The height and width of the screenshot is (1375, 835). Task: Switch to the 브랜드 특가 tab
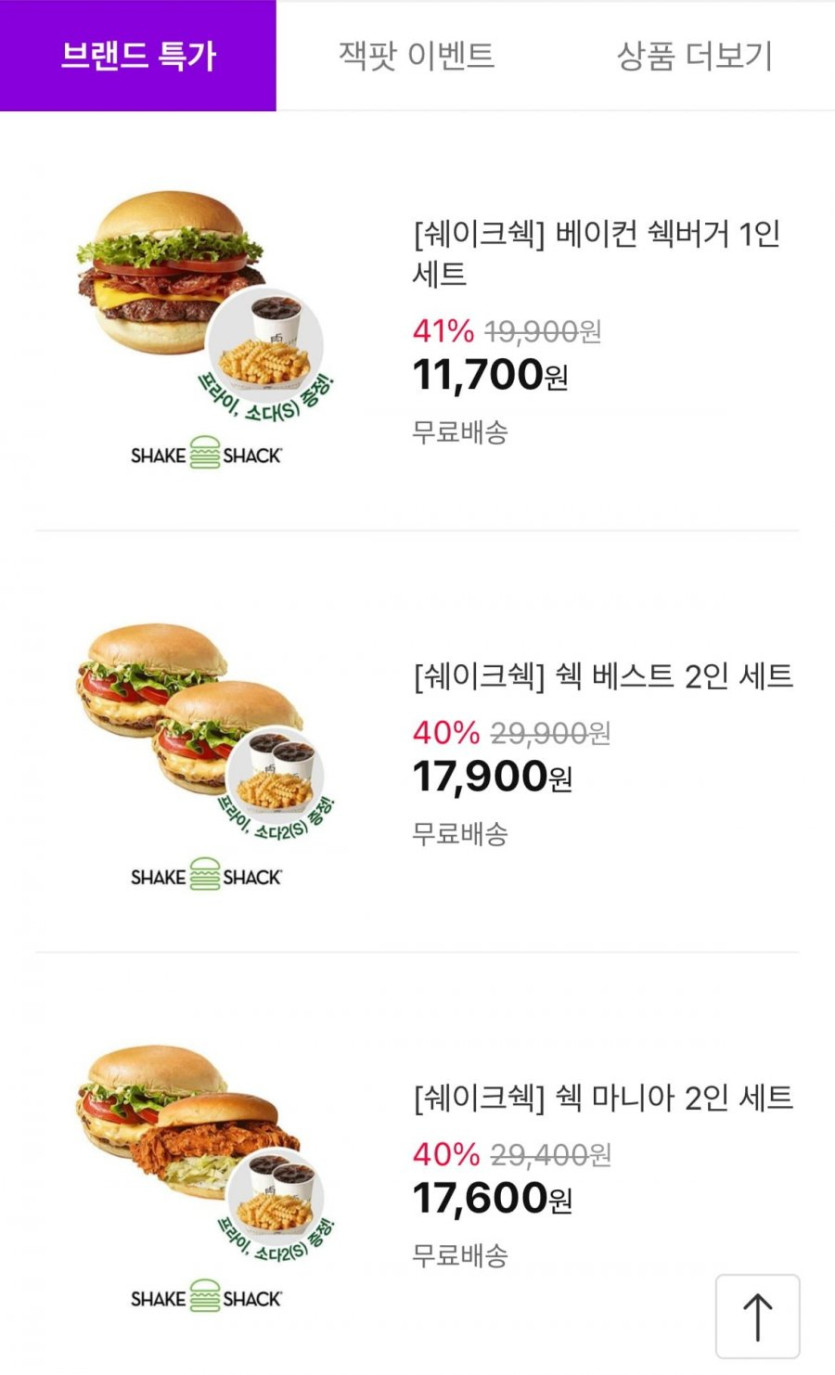click(138, 55)
